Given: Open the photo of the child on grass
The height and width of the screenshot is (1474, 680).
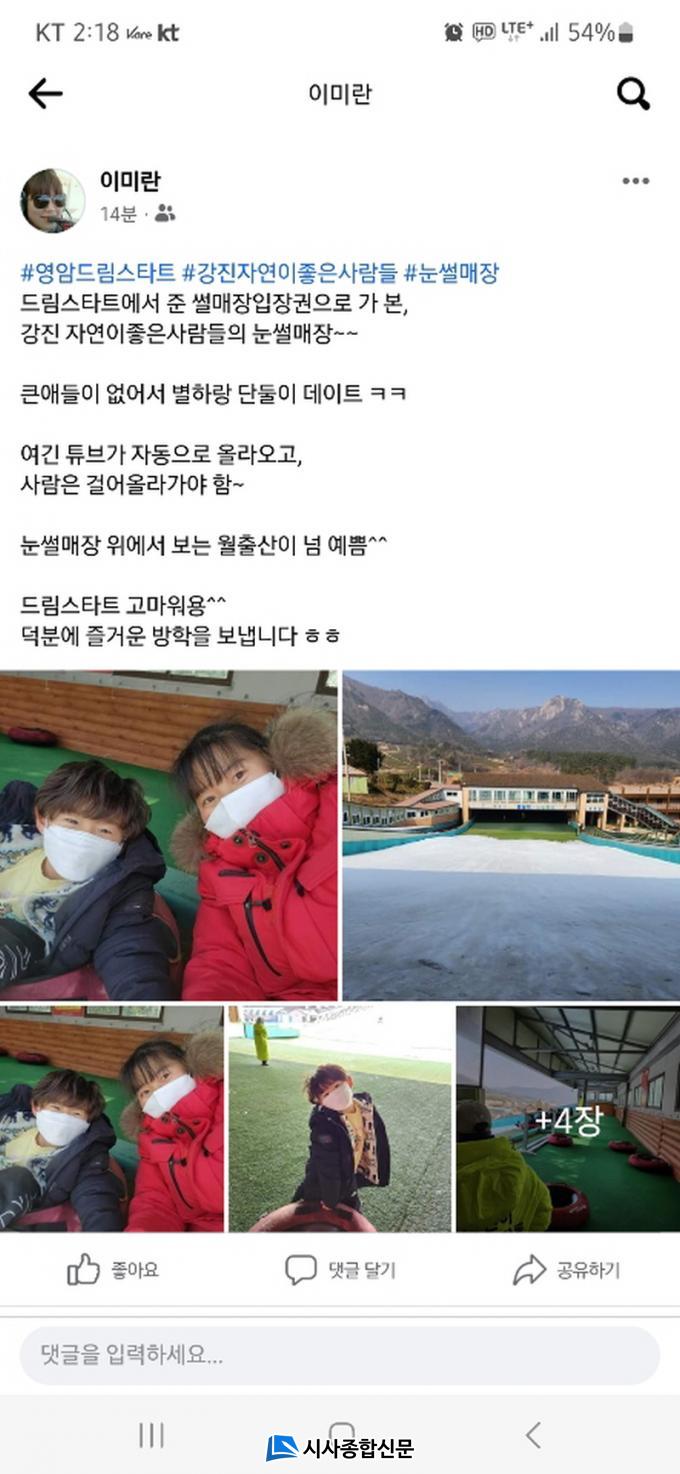Looking at the screenshot, I should click(x=340, y=1119).
